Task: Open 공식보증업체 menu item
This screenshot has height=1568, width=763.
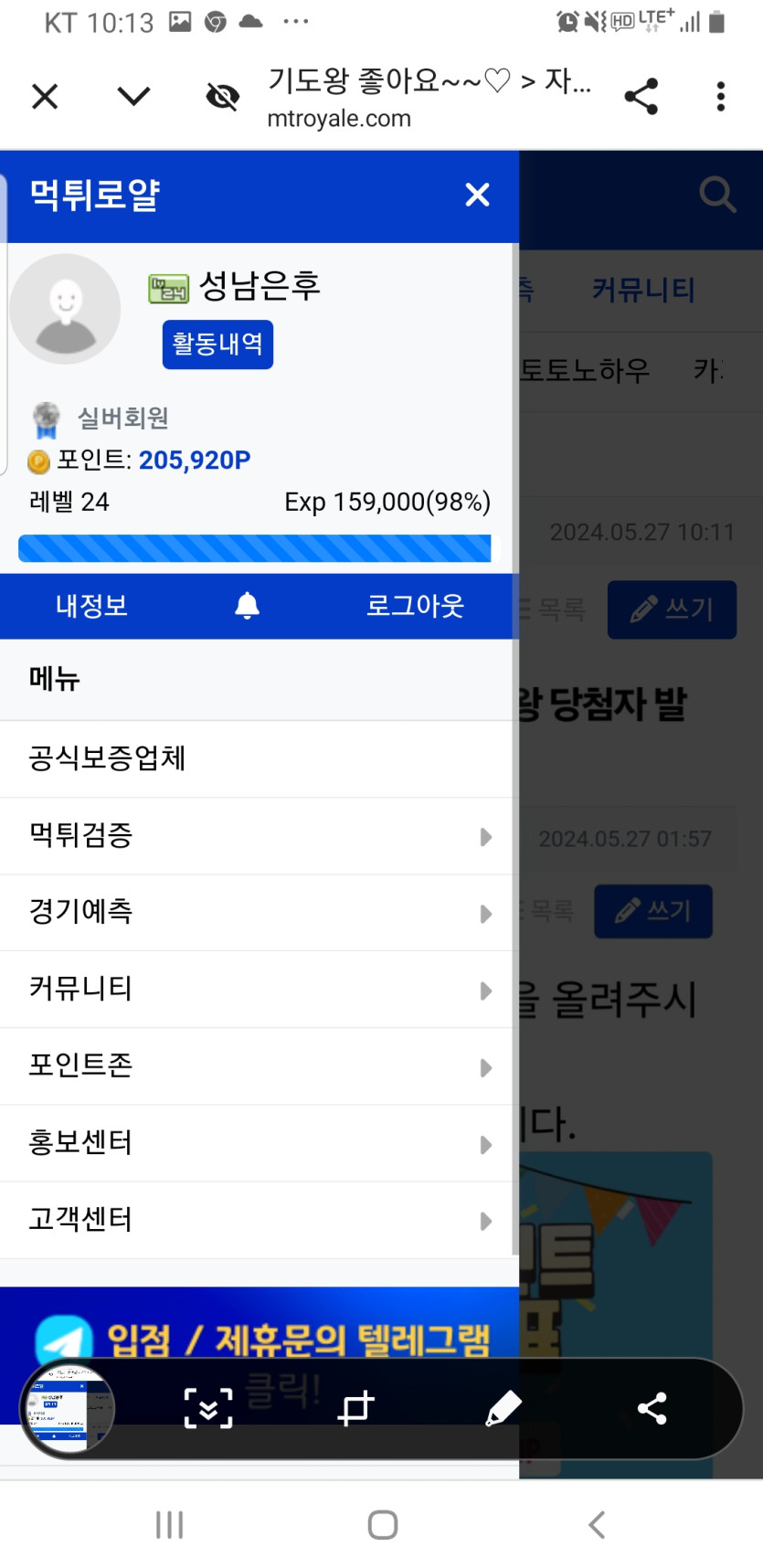Action: click(x=256, y=758)
